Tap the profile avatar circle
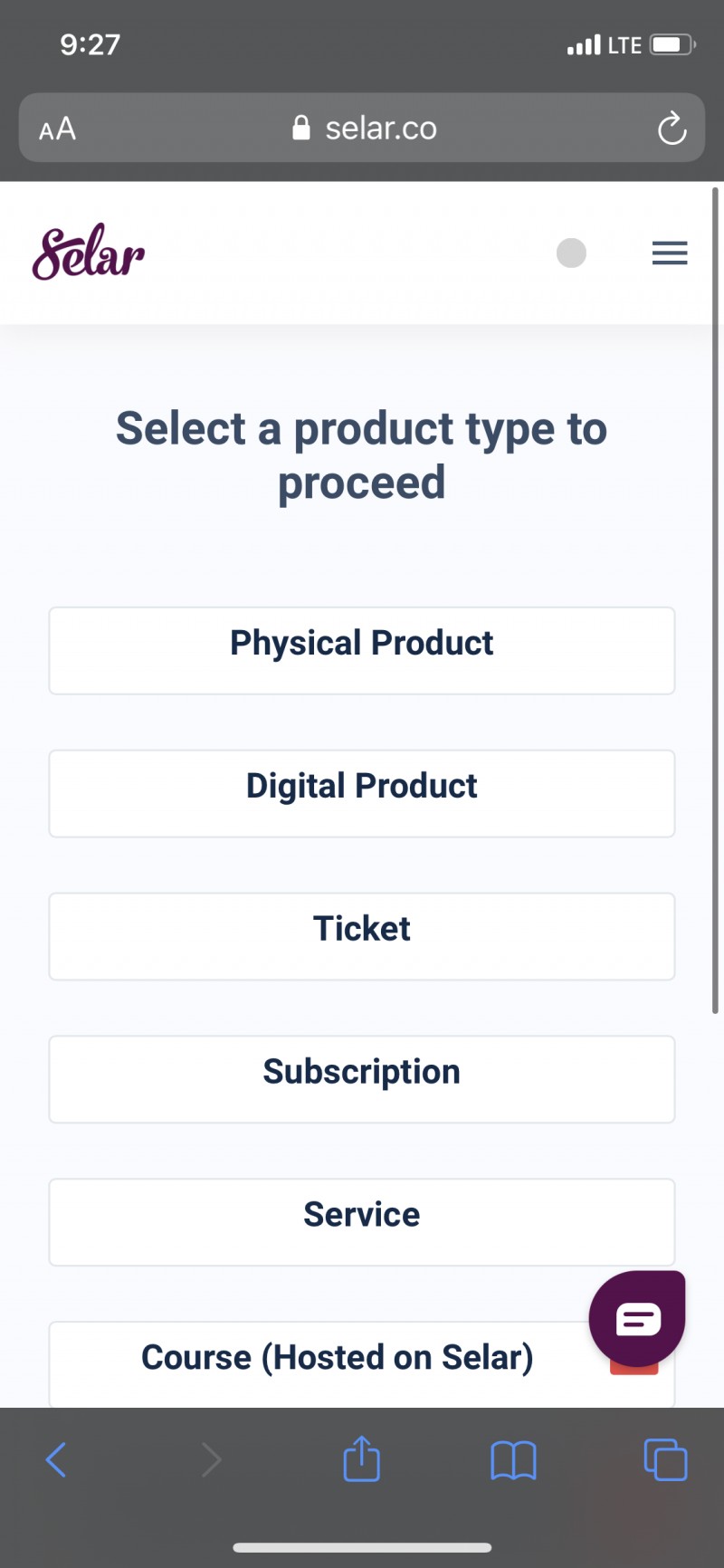Viewport: 724px width, 1568px height. point(571,253)
